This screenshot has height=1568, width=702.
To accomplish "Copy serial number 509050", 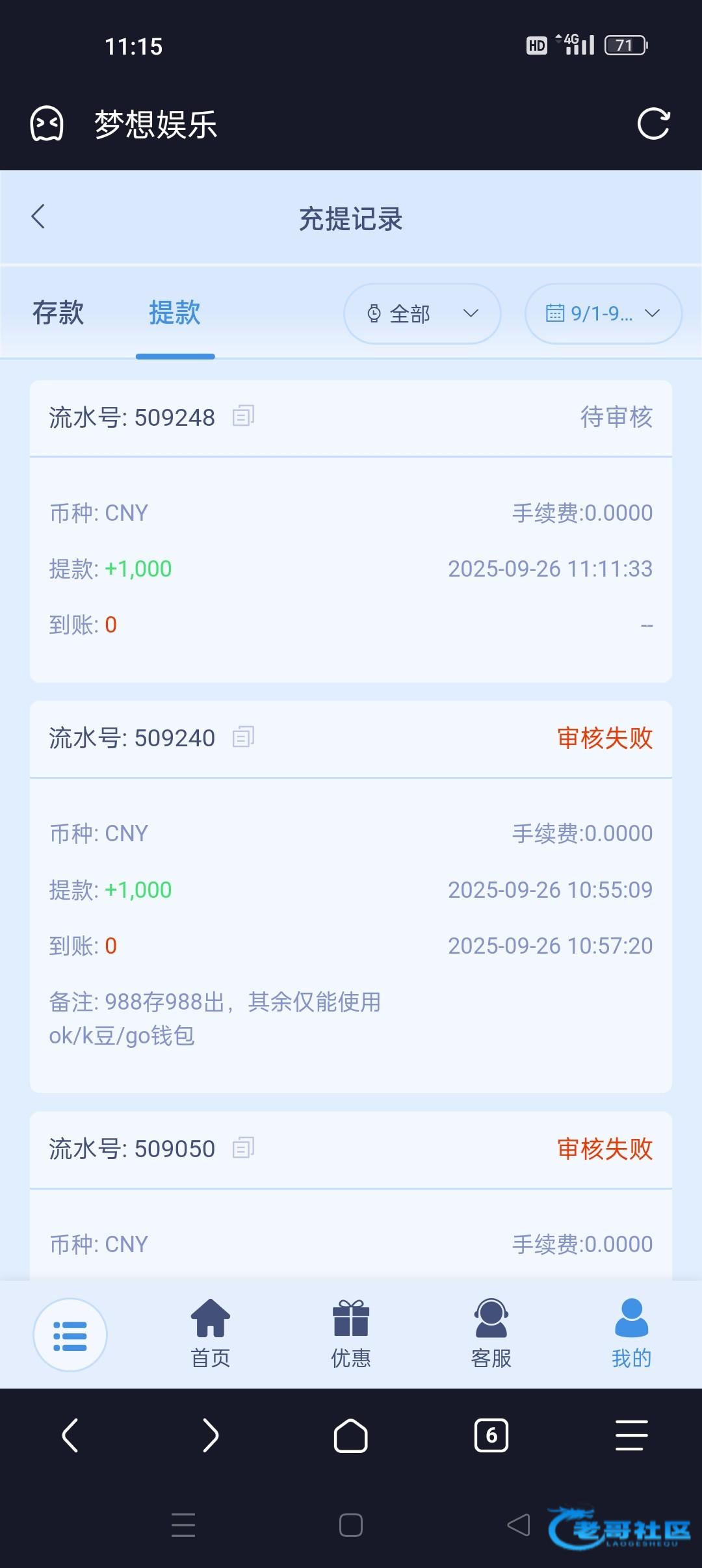I will click(243, 1148).
